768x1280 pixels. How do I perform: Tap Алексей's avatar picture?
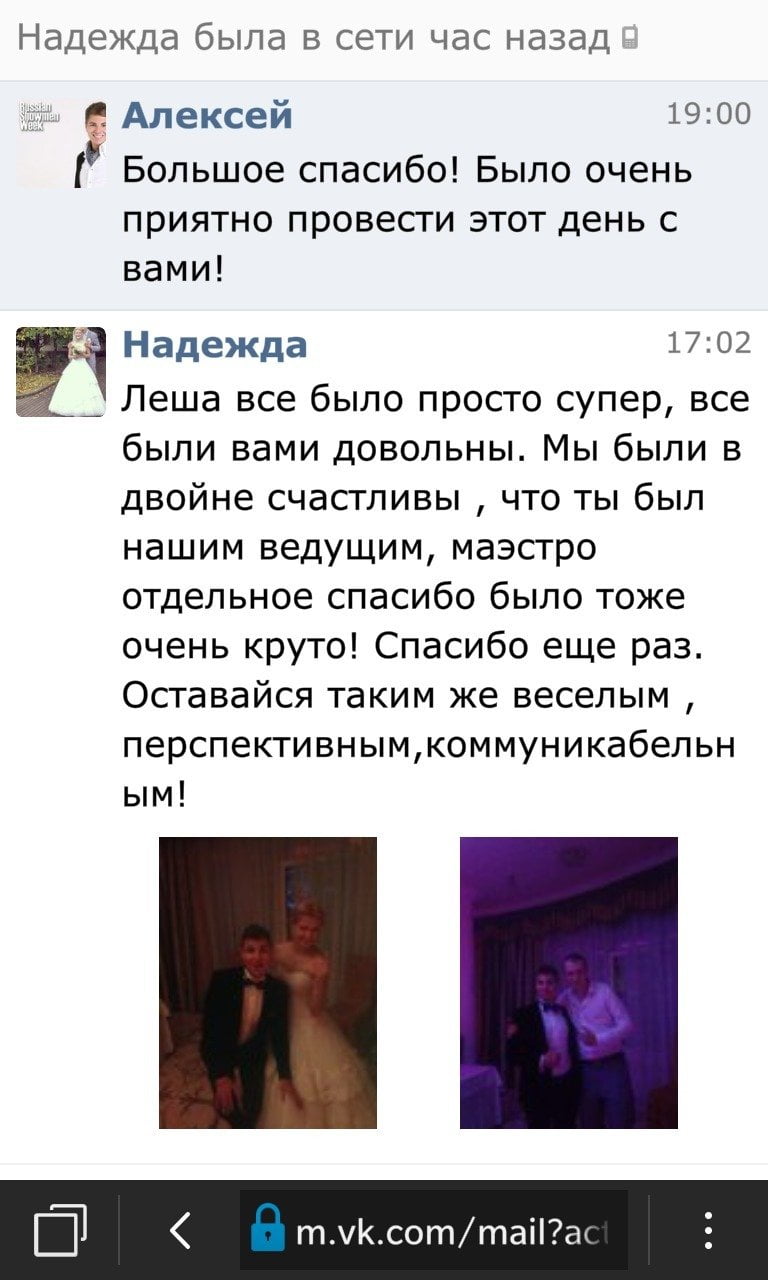pyautogui.click(x=61, y=143)
